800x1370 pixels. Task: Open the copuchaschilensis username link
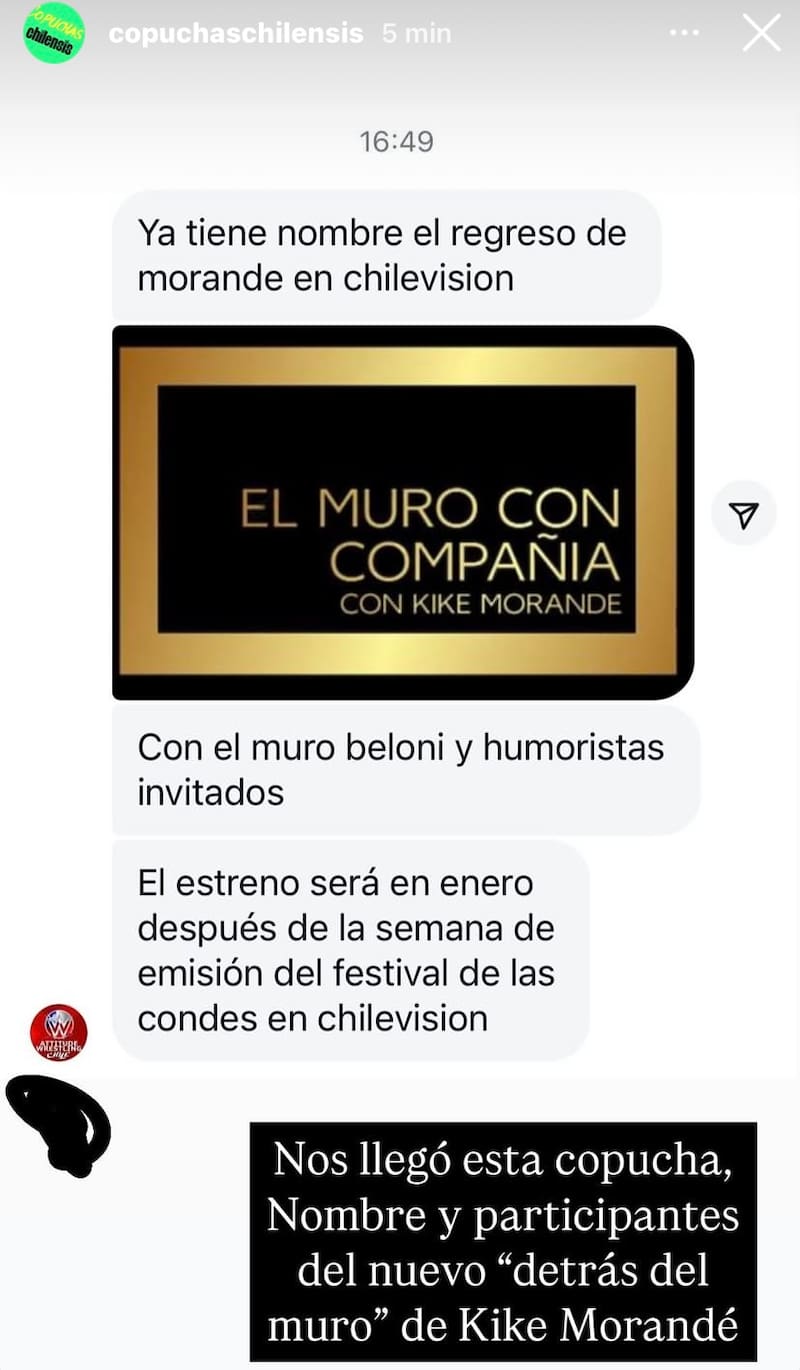coord(237,32)
